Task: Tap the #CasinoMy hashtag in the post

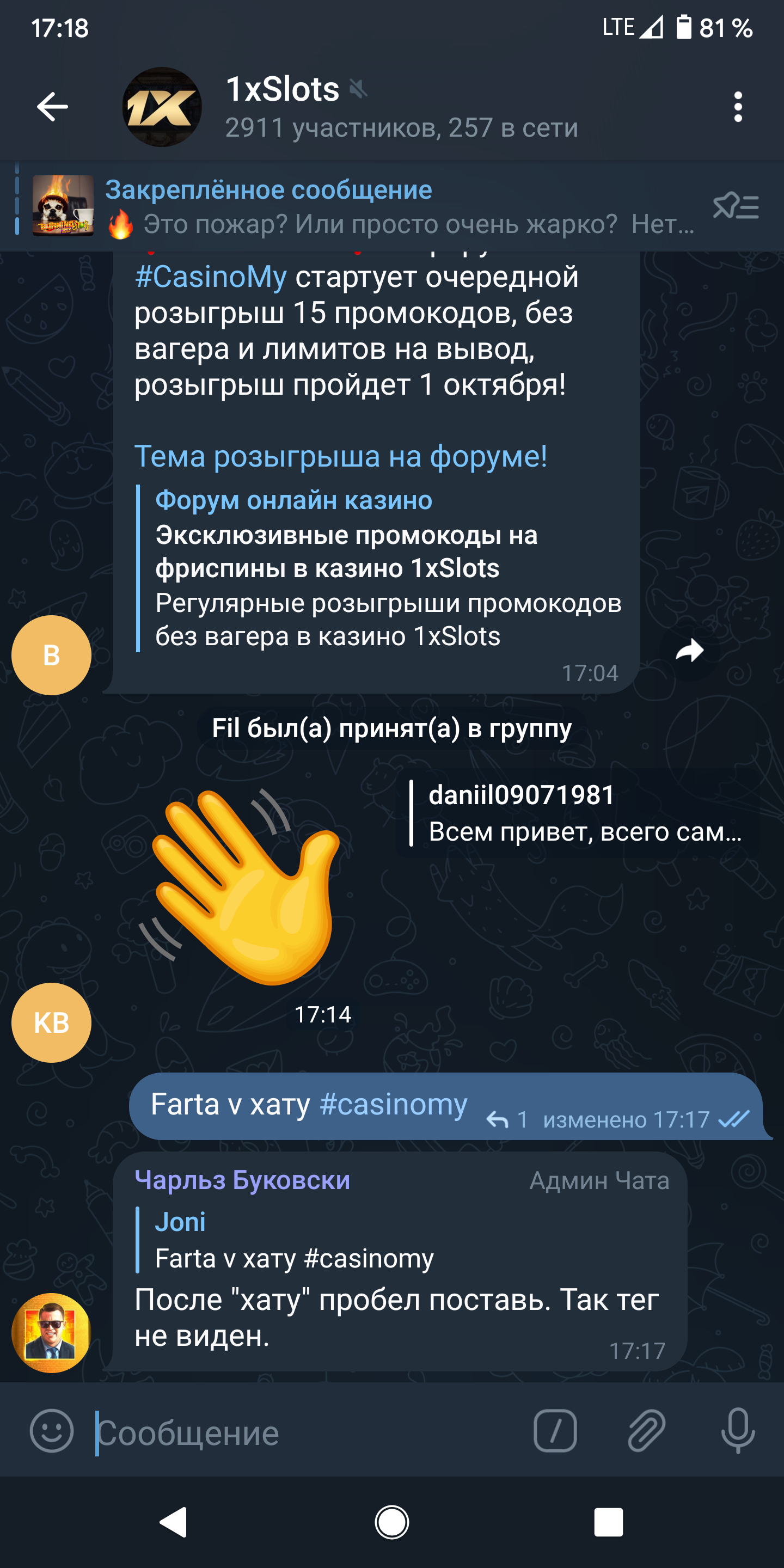Action: (211, 277)
